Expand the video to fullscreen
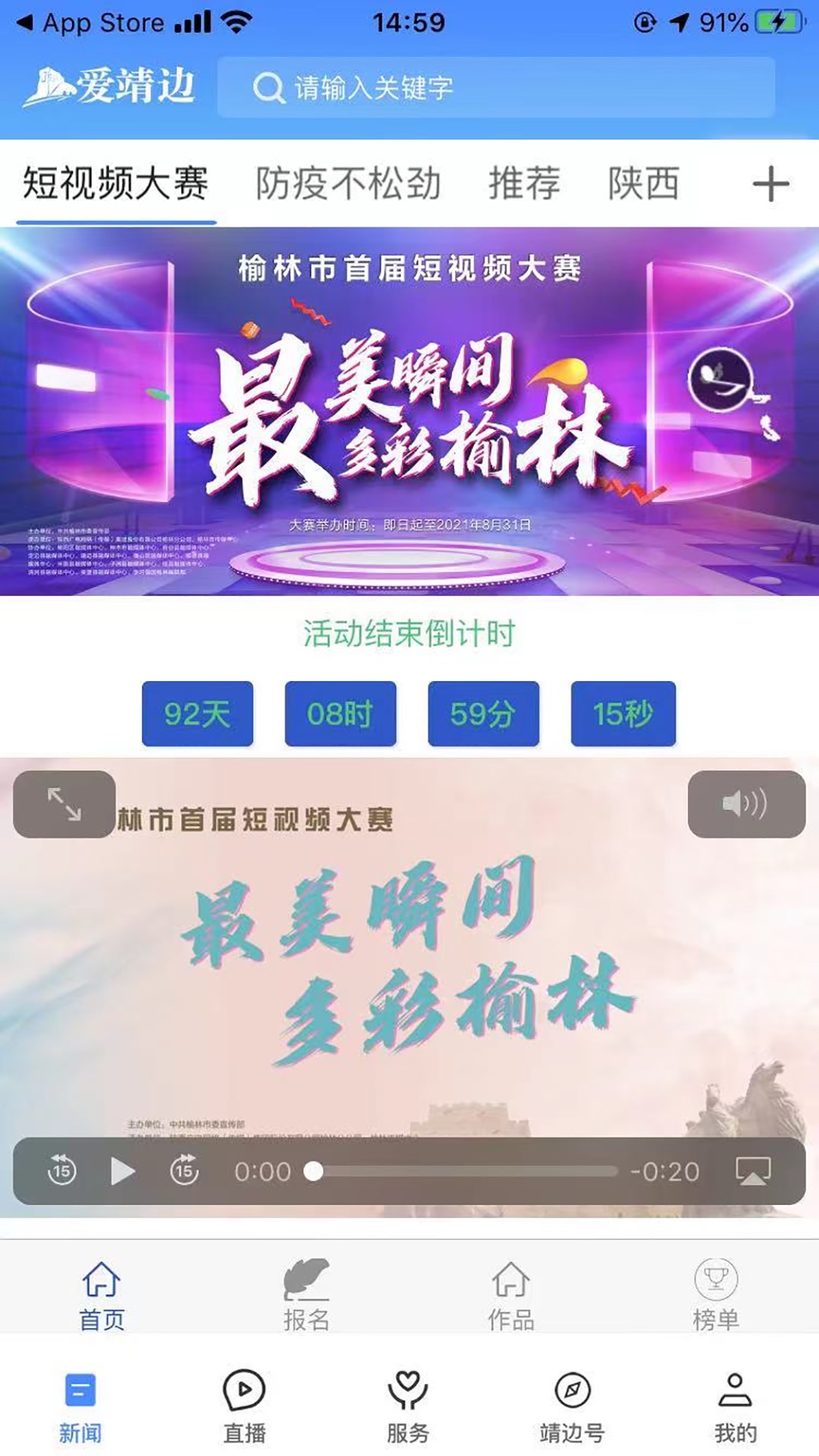 coord(64,805)
